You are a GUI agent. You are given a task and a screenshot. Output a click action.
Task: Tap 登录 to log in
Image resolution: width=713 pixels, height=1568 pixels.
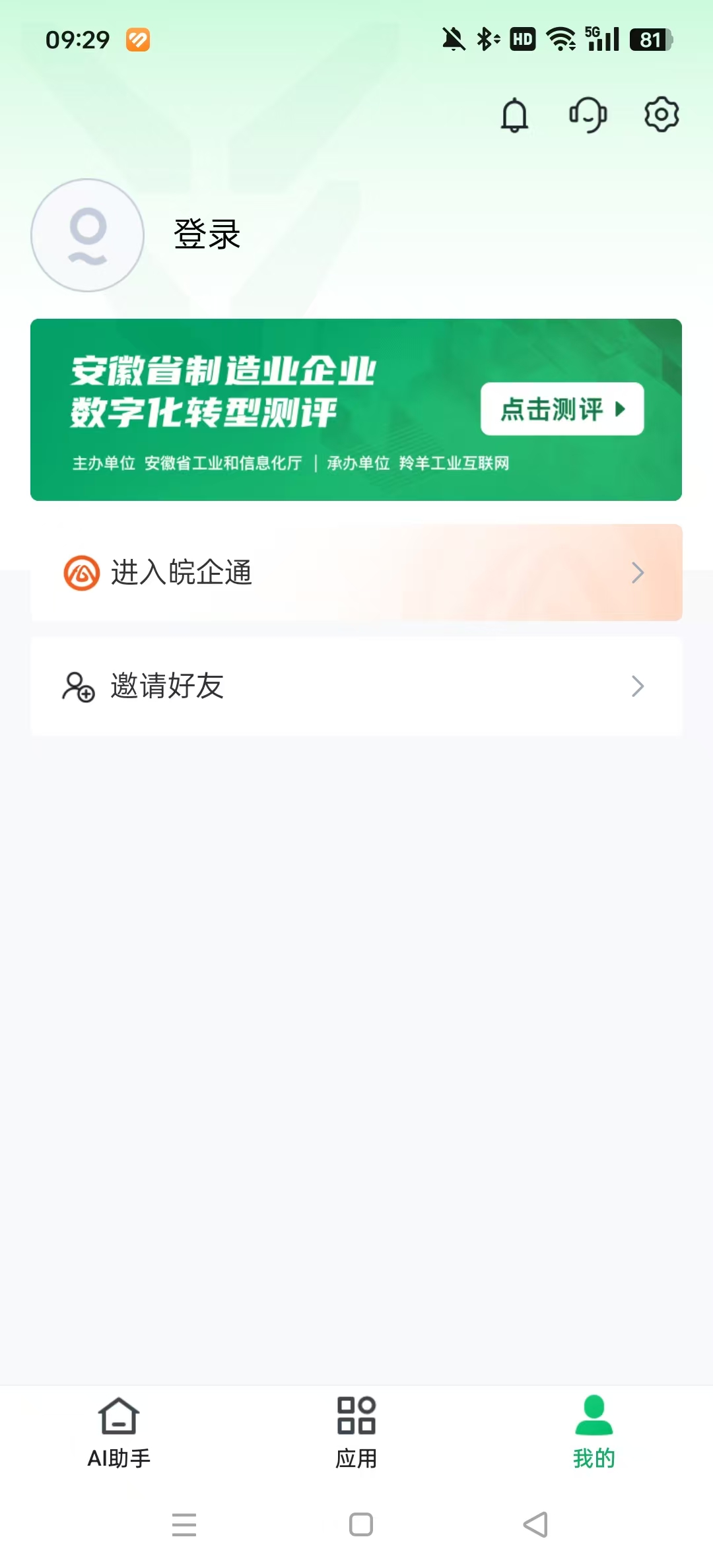coord(207,234)
